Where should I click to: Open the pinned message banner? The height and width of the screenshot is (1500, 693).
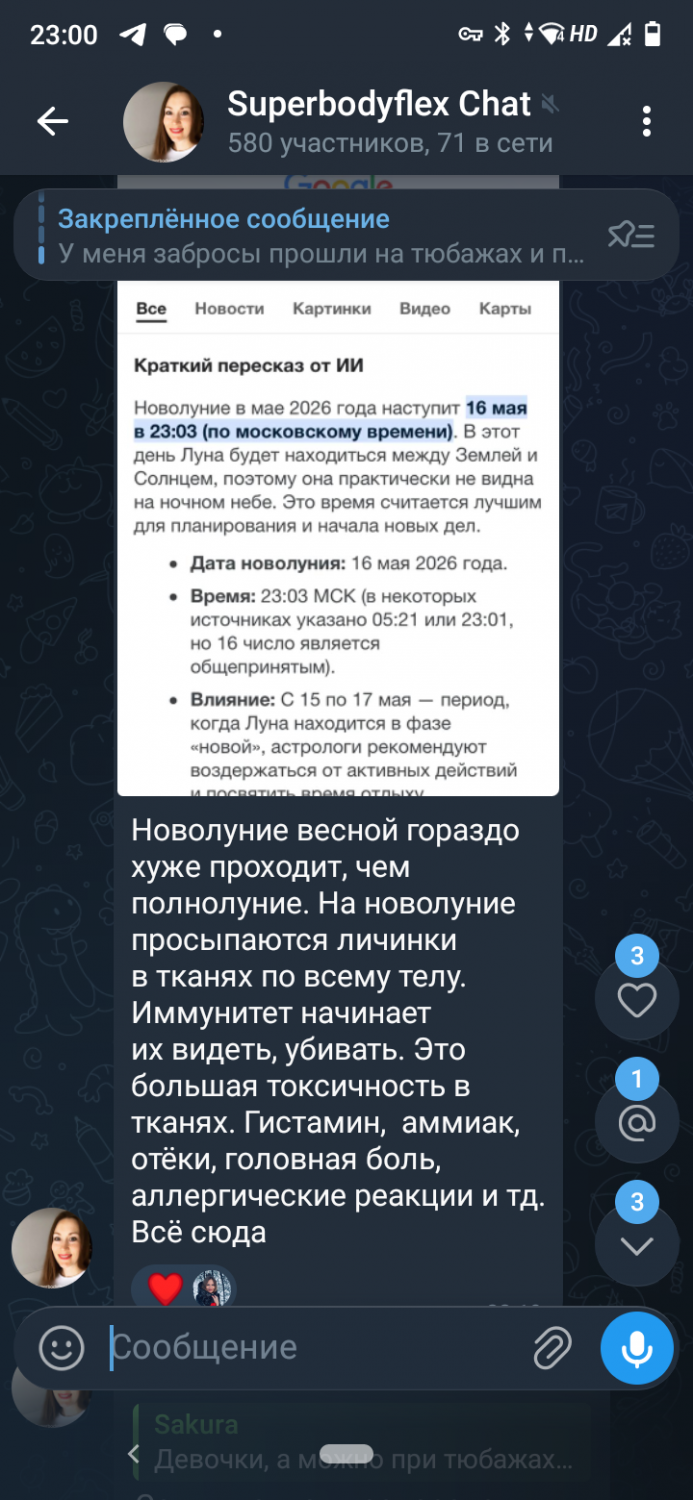320,236
